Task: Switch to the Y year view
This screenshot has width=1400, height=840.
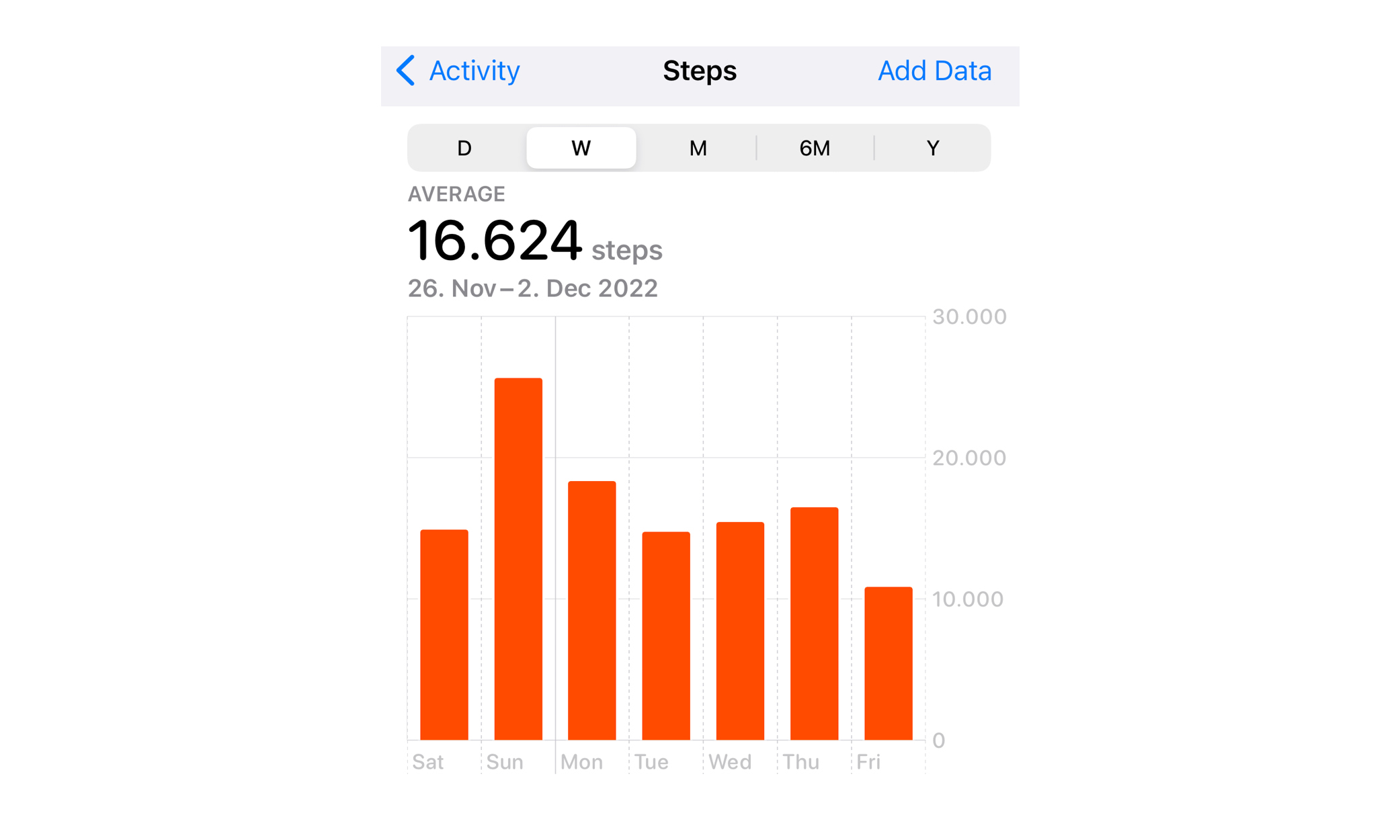Action: [932, 148]
